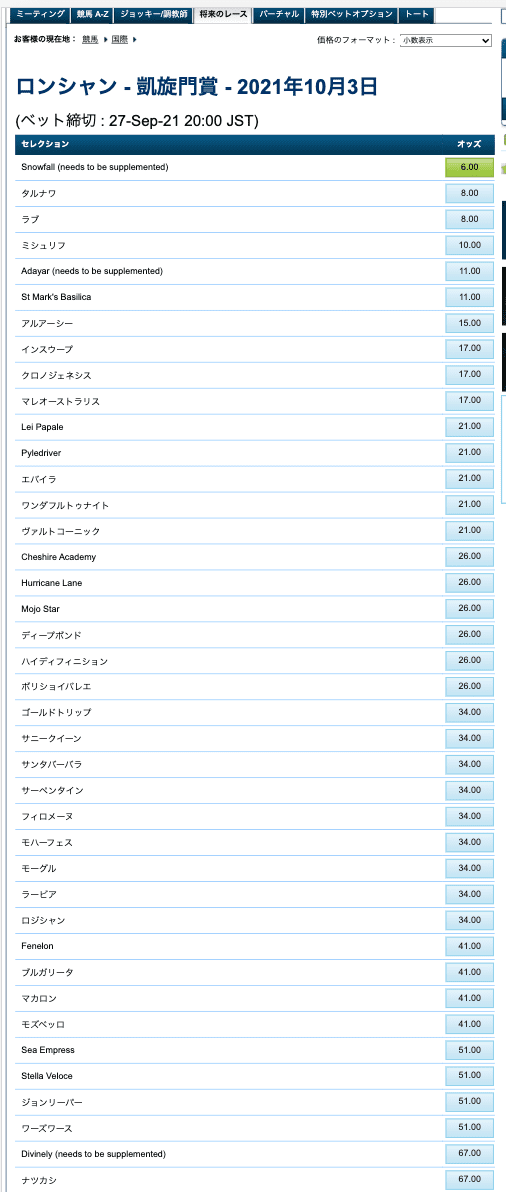Switch to the バーチャル tab

click(x=279, y=14)
